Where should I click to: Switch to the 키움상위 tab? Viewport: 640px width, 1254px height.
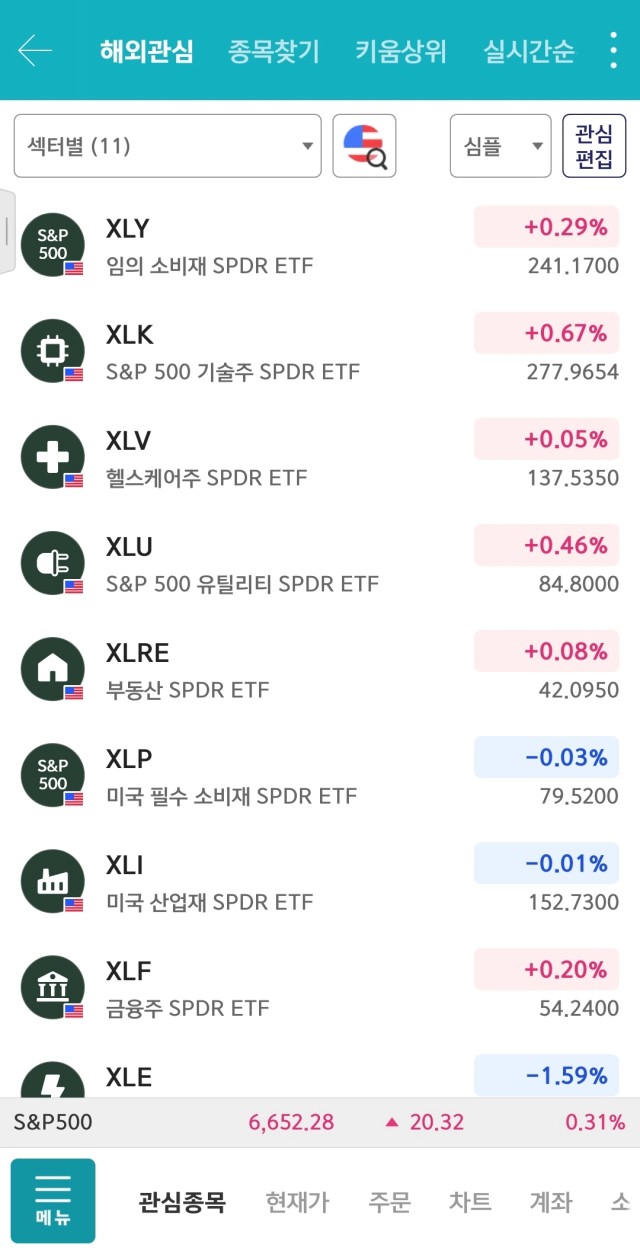401,51
